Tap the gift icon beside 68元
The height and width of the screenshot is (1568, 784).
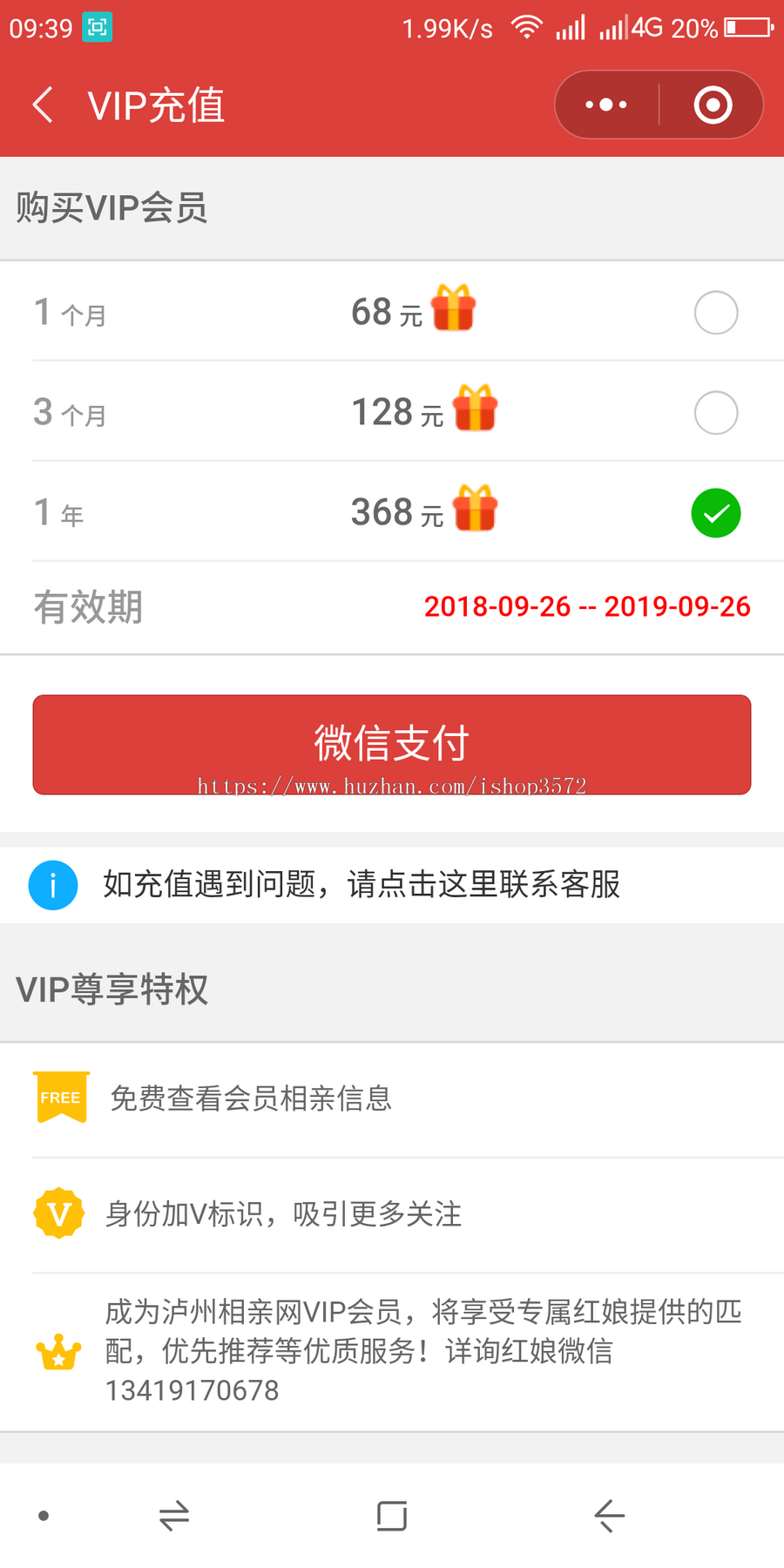tap(453, 311)
